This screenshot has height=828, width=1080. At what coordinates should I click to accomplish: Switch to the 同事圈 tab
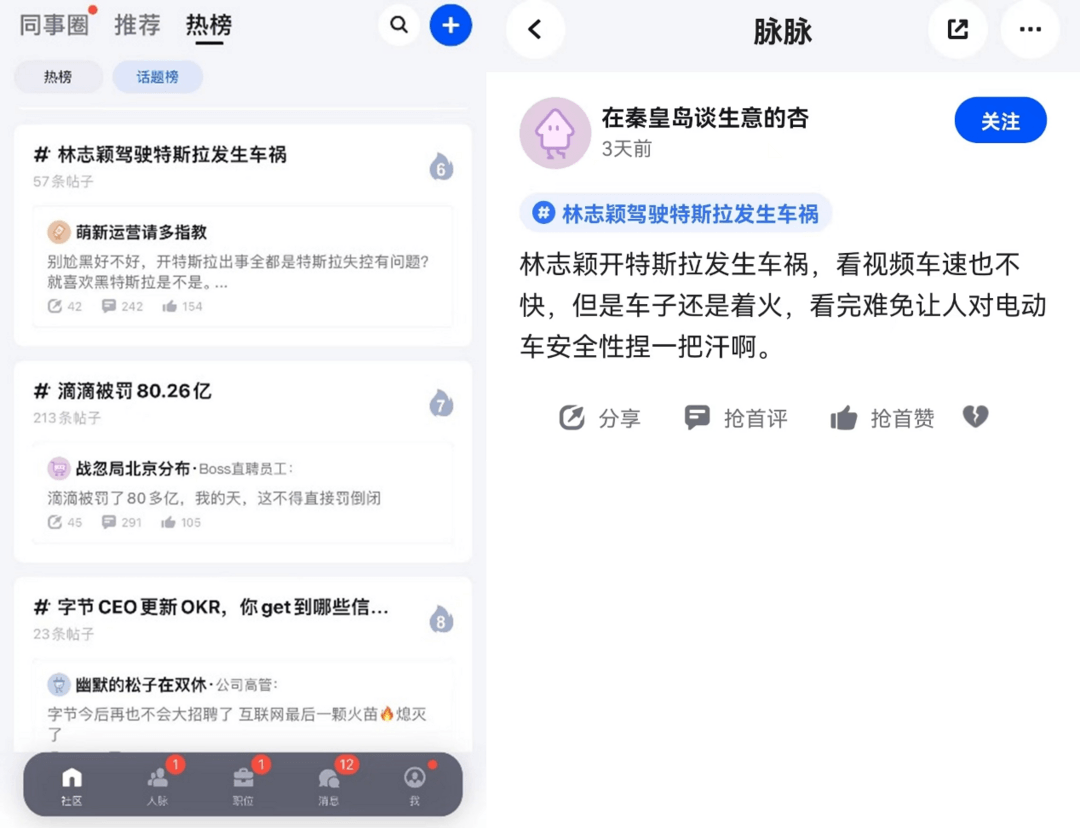point(54,25)
